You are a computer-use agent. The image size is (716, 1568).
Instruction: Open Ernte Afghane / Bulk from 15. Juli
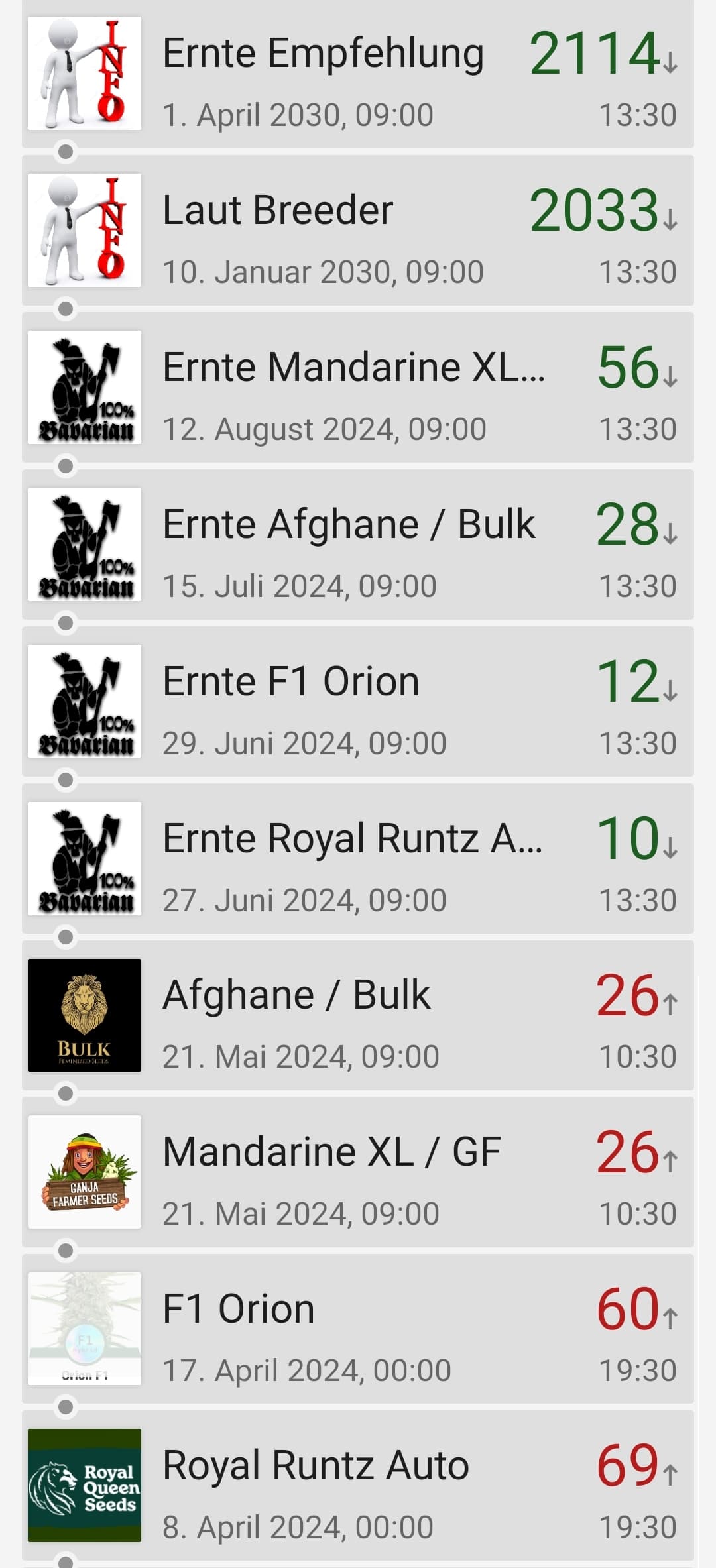pos(358,544)
